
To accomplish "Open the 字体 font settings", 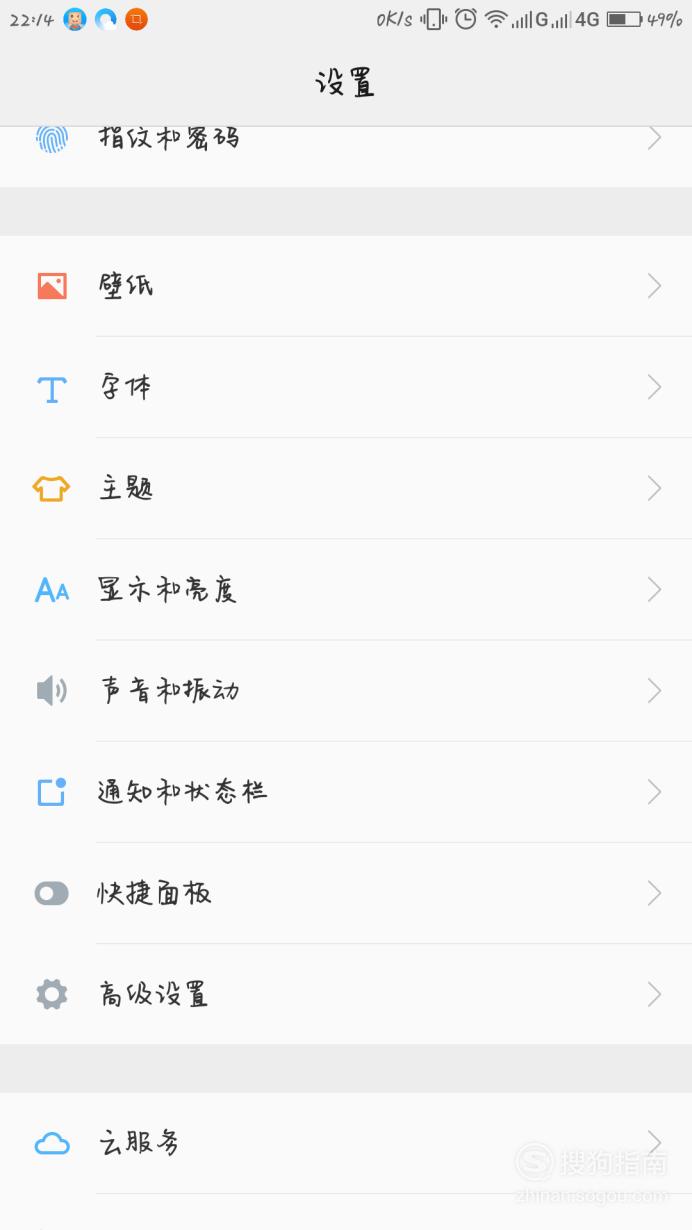I will tap(346, 387).
